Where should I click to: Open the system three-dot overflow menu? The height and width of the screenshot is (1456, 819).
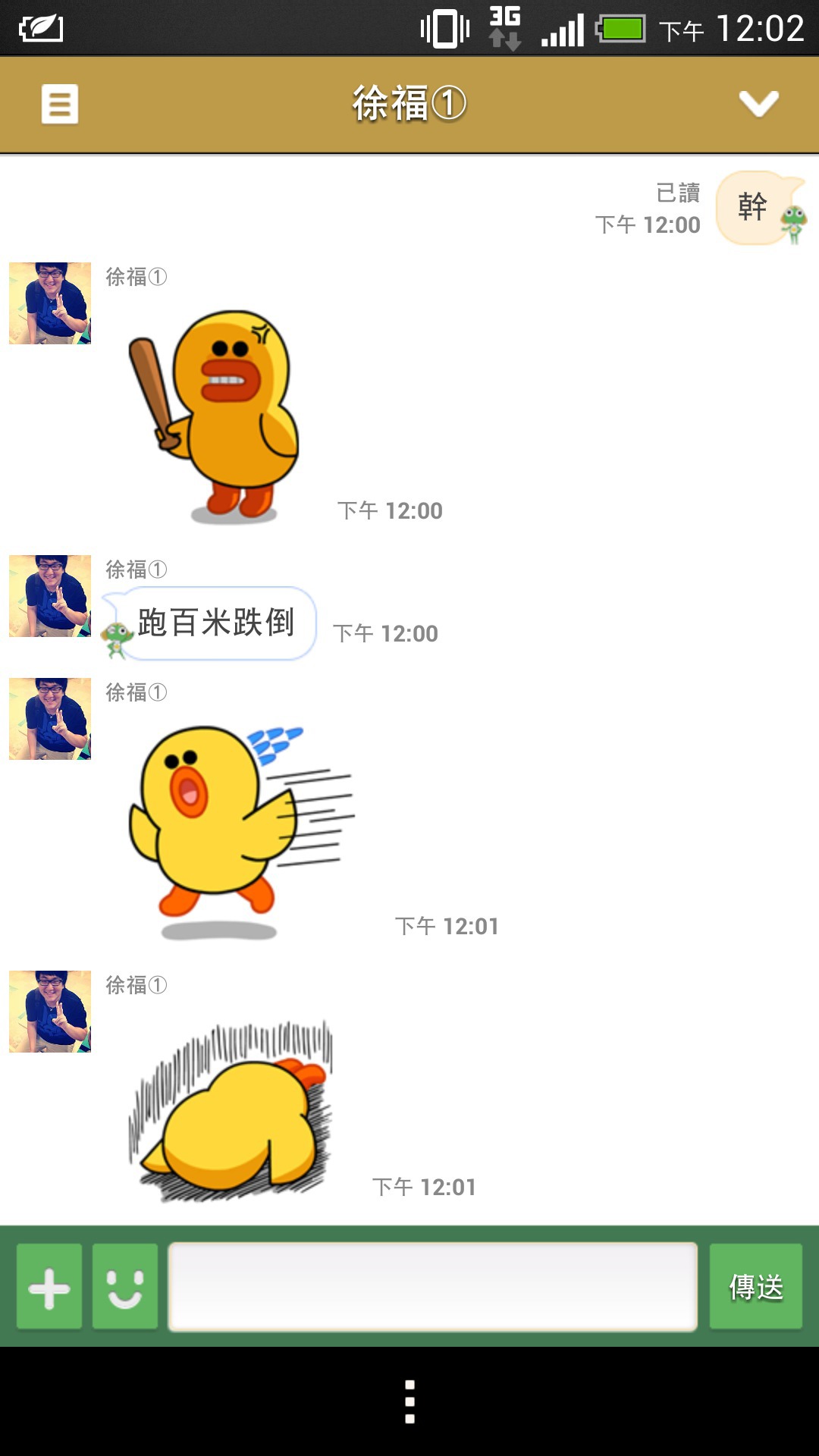tap(409, 1401)
